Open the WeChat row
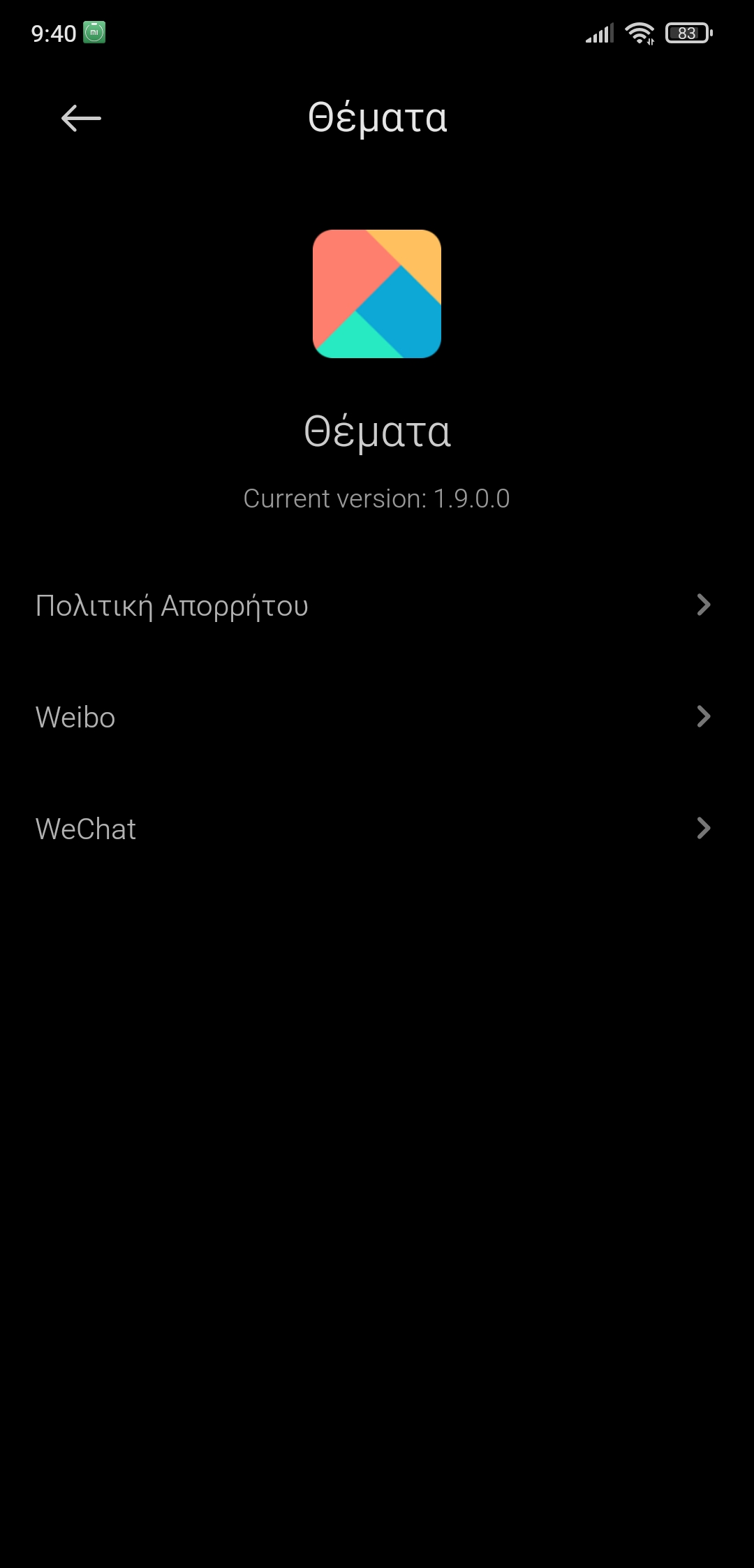This screenshot has height=1568, width=754. [x=377, y=829]
